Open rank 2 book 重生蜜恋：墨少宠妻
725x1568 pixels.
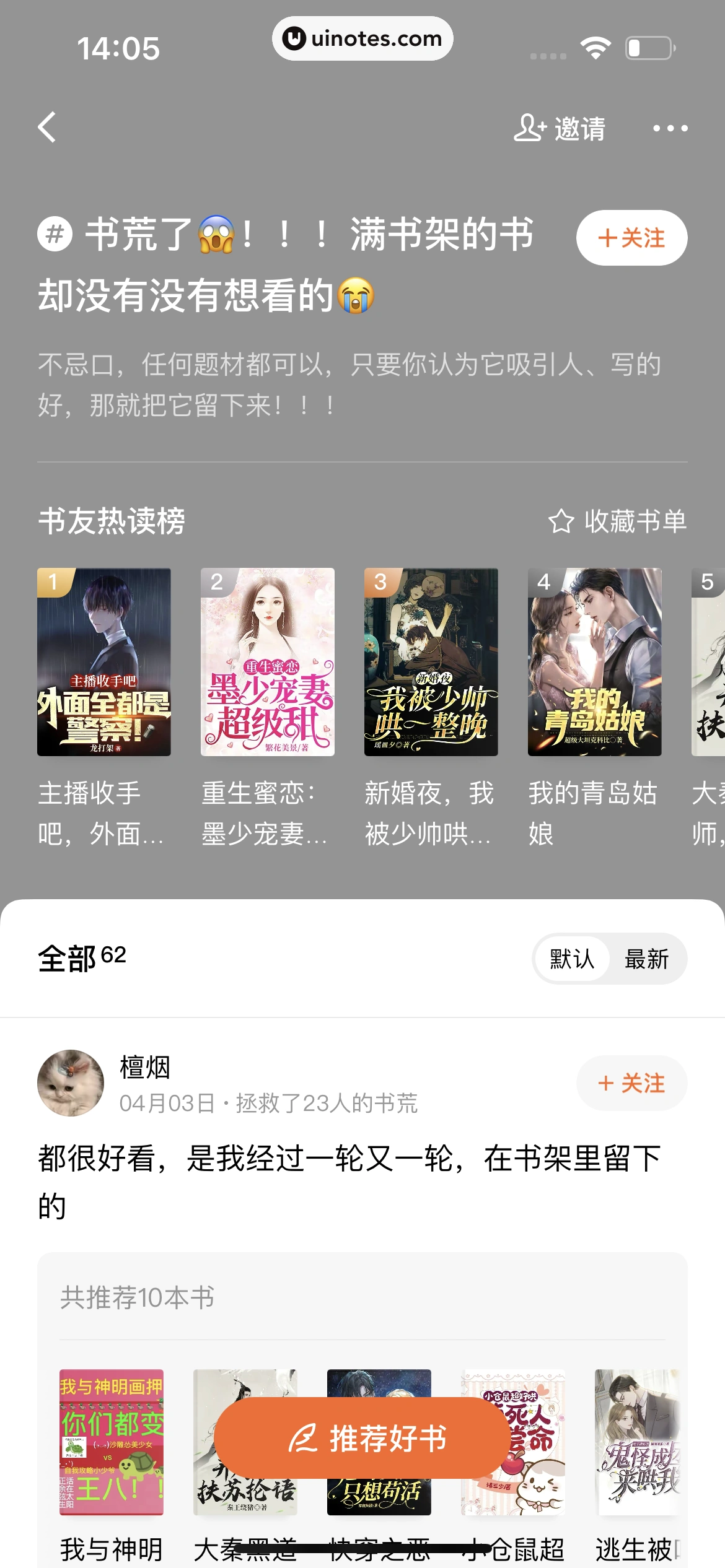coord(267,662)
